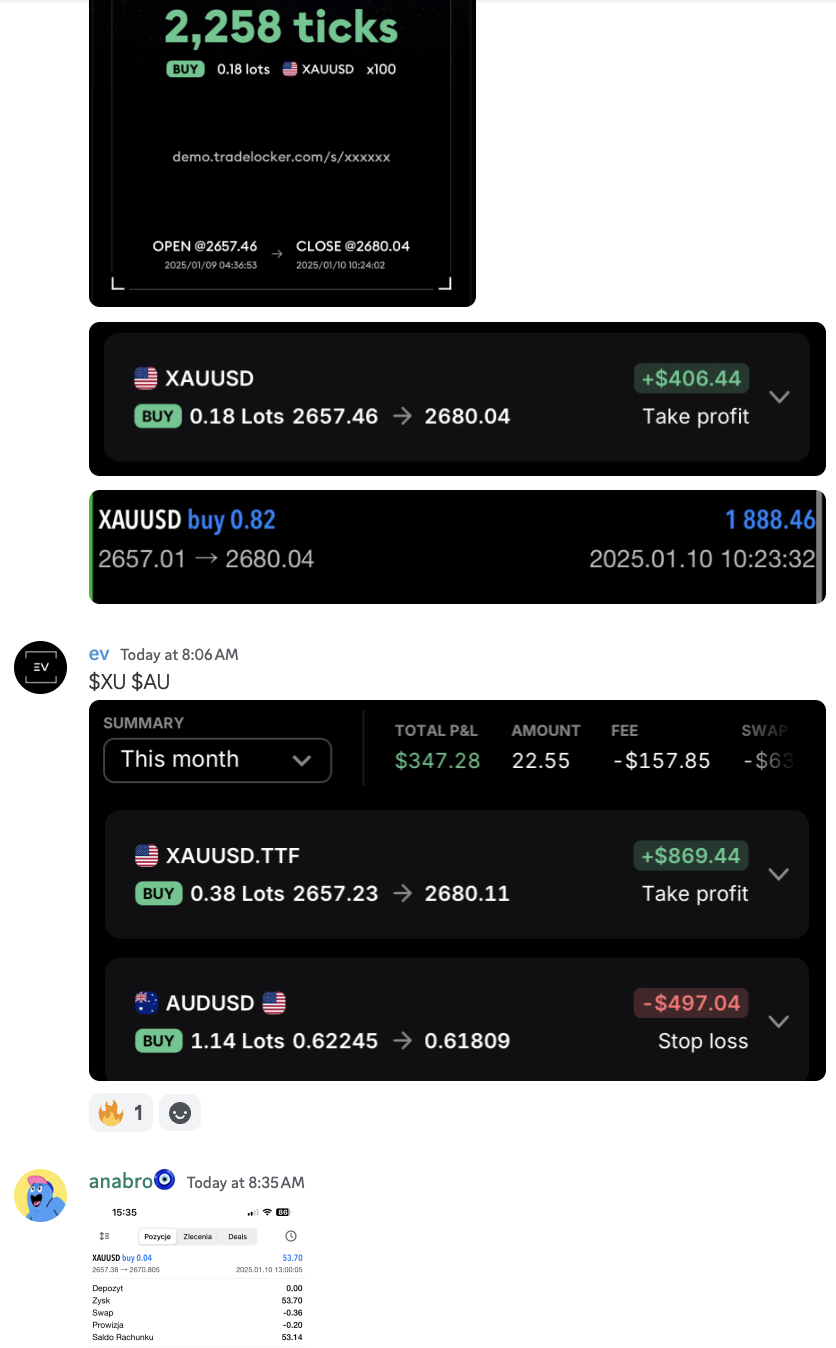Add a reaction with the smiley icon

tap(180, 1112)
